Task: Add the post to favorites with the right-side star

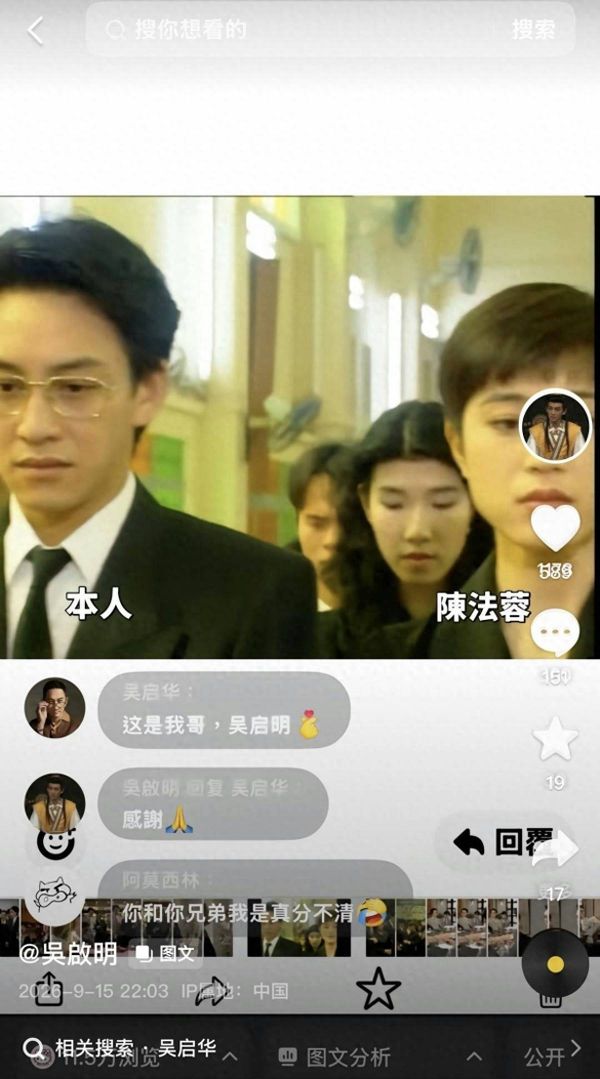Action: (555, 738)
